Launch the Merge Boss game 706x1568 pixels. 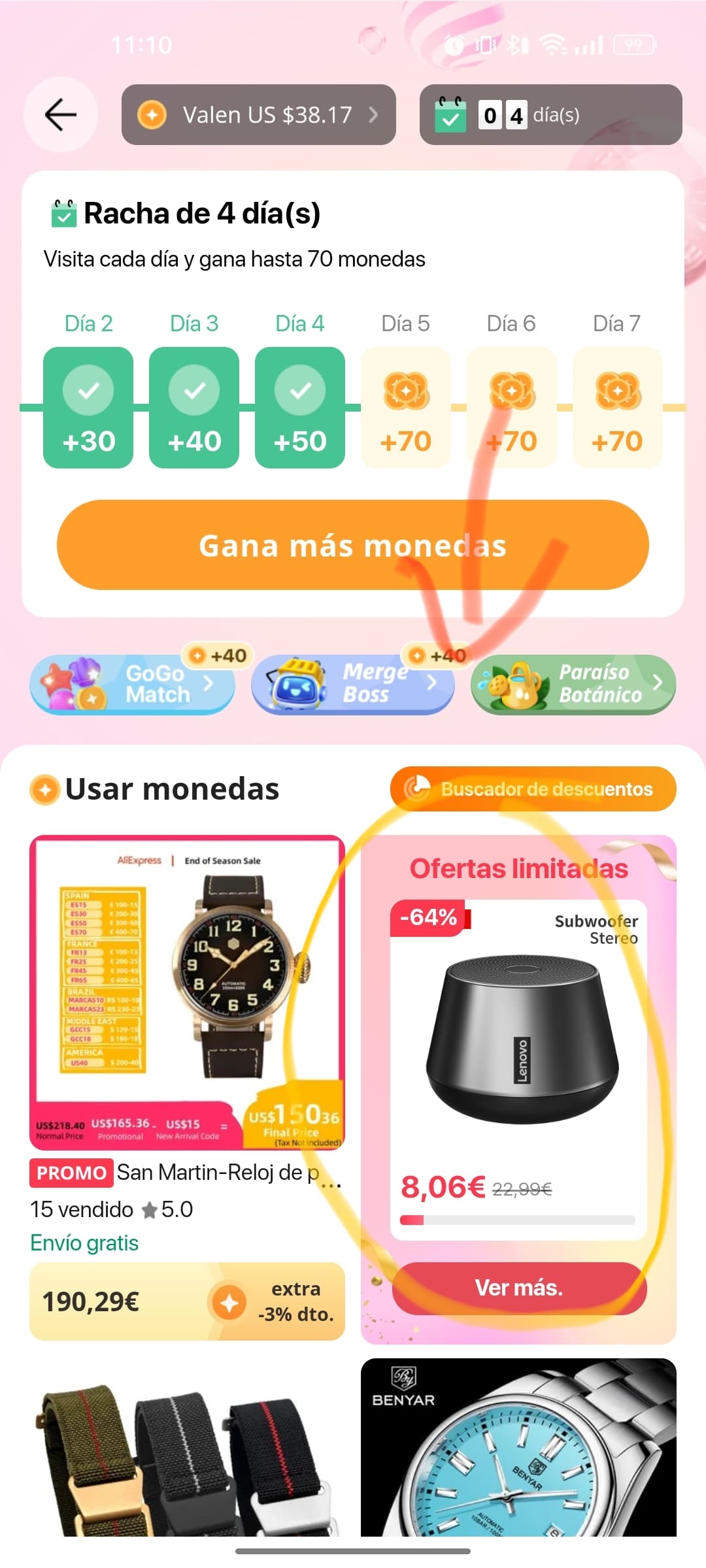353,684
